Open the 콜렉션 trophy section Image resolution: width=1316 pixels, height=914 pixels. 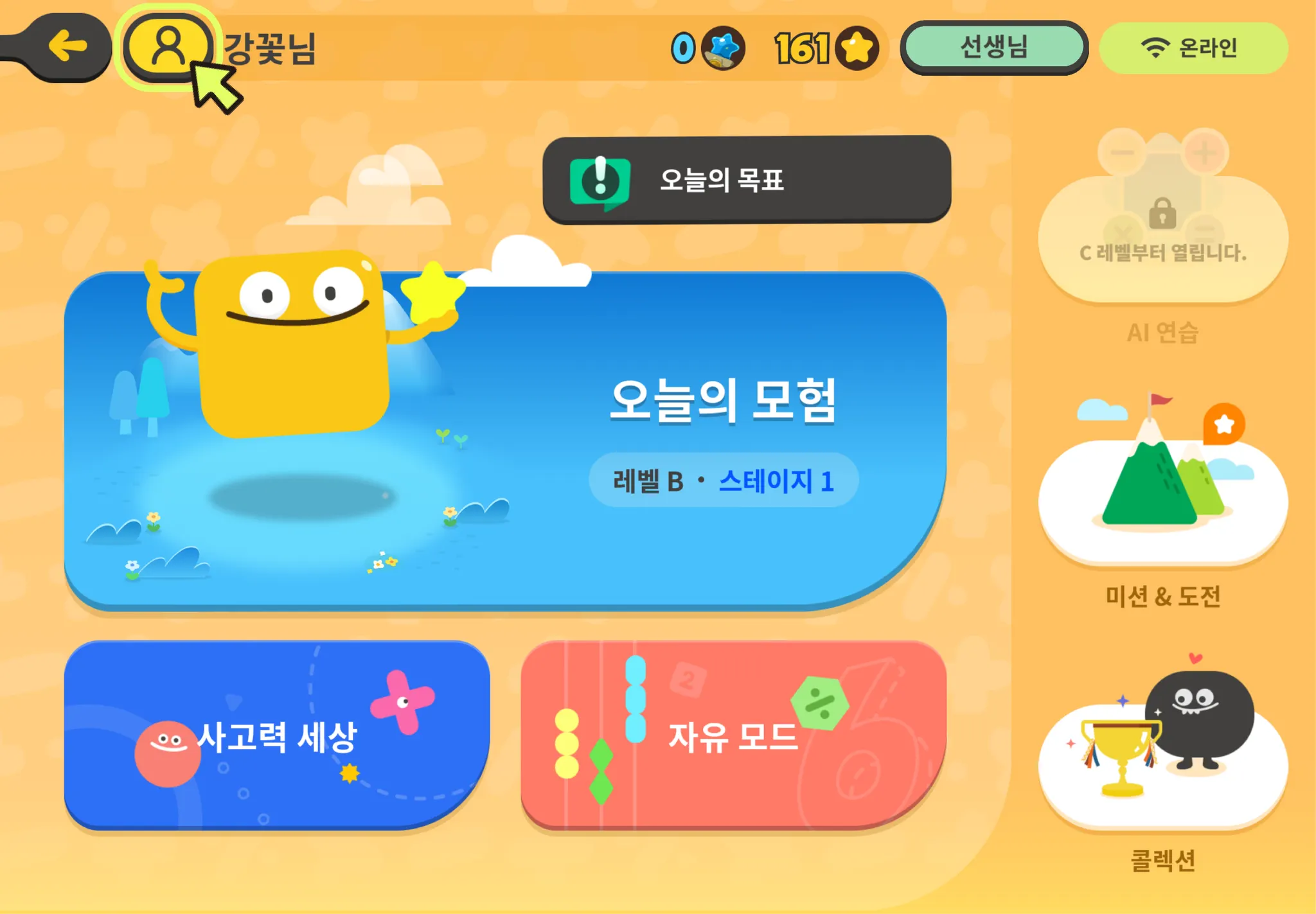[x=1162, y=764]
